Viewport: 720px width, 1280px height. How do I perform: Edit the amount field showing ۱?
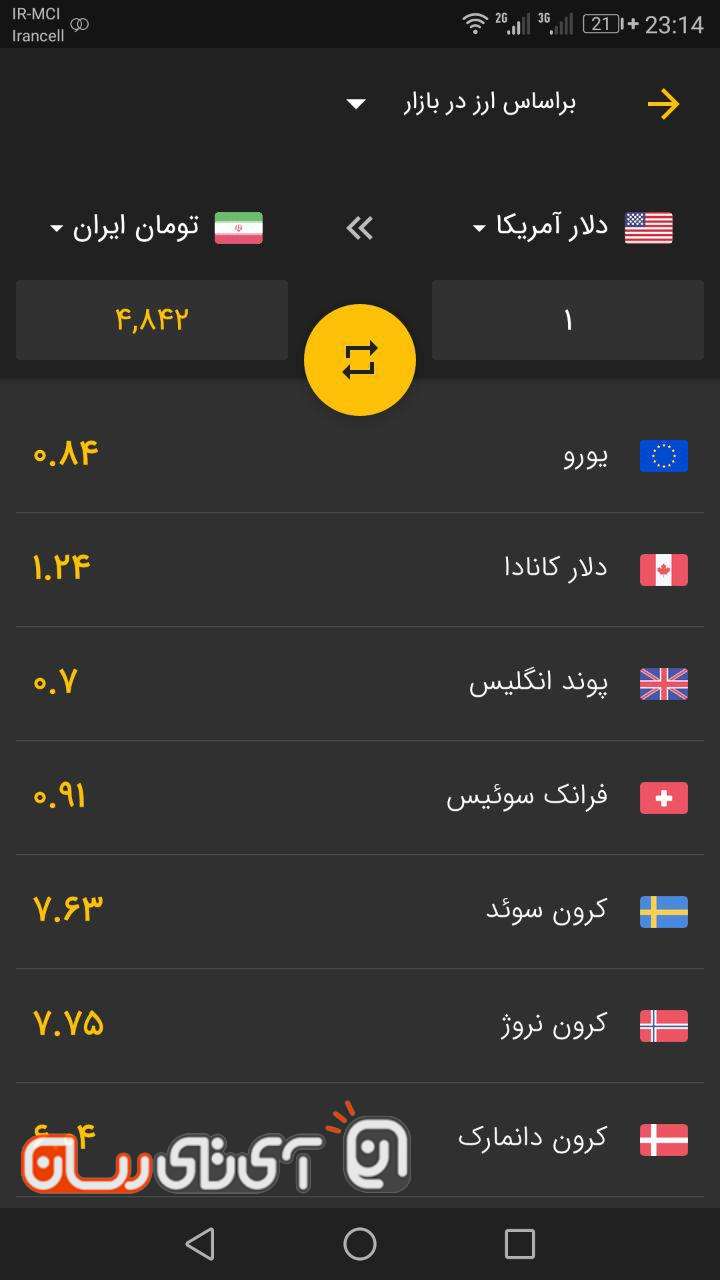[567, 320]
